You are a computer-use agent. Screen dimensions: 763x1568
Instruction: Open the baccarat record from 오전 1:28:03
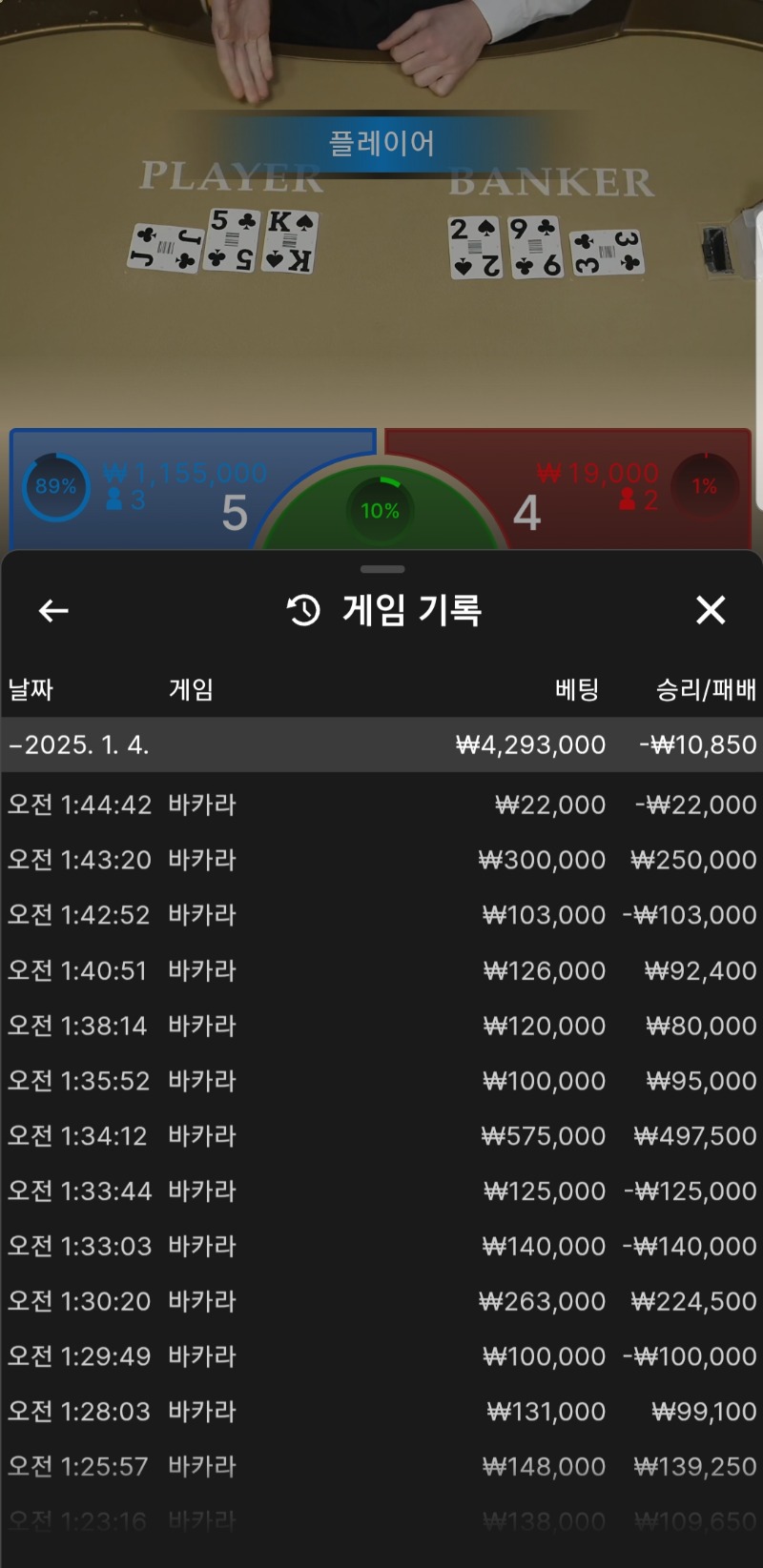tap(381, 1412)
